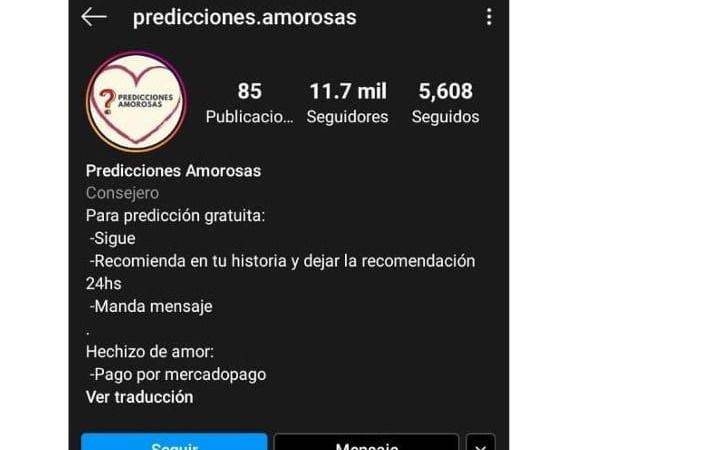Open the 11.7 mil Seguidores list
720x450 pixels.
coord(347,103)
